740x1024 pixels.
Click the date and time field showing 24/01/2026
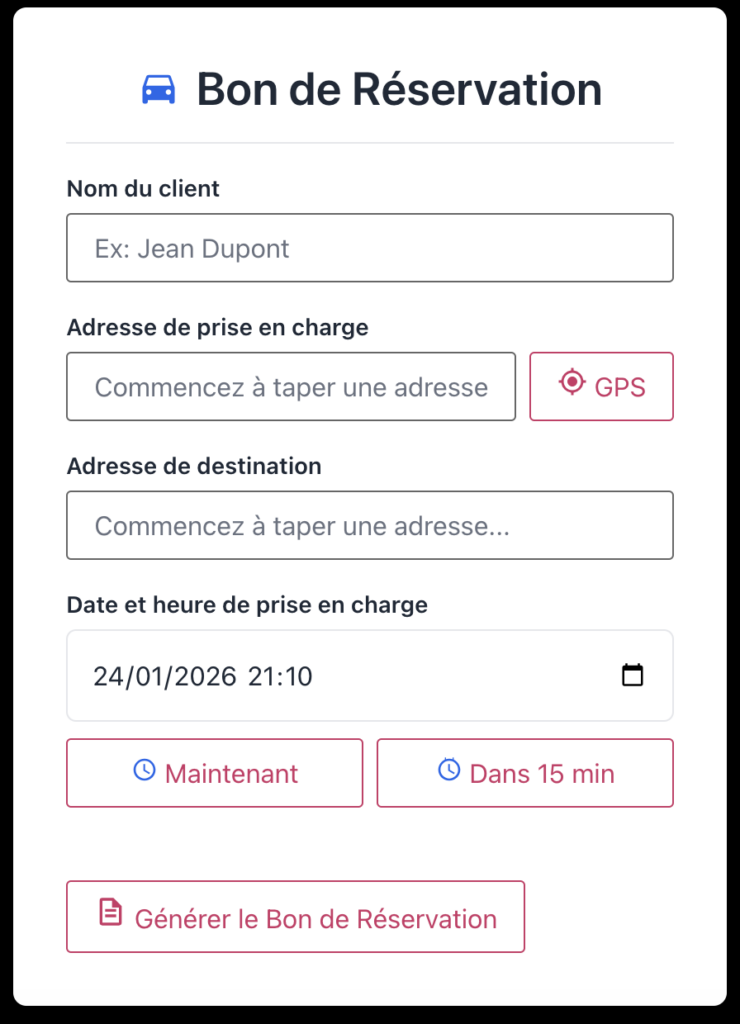coord(350,675)
